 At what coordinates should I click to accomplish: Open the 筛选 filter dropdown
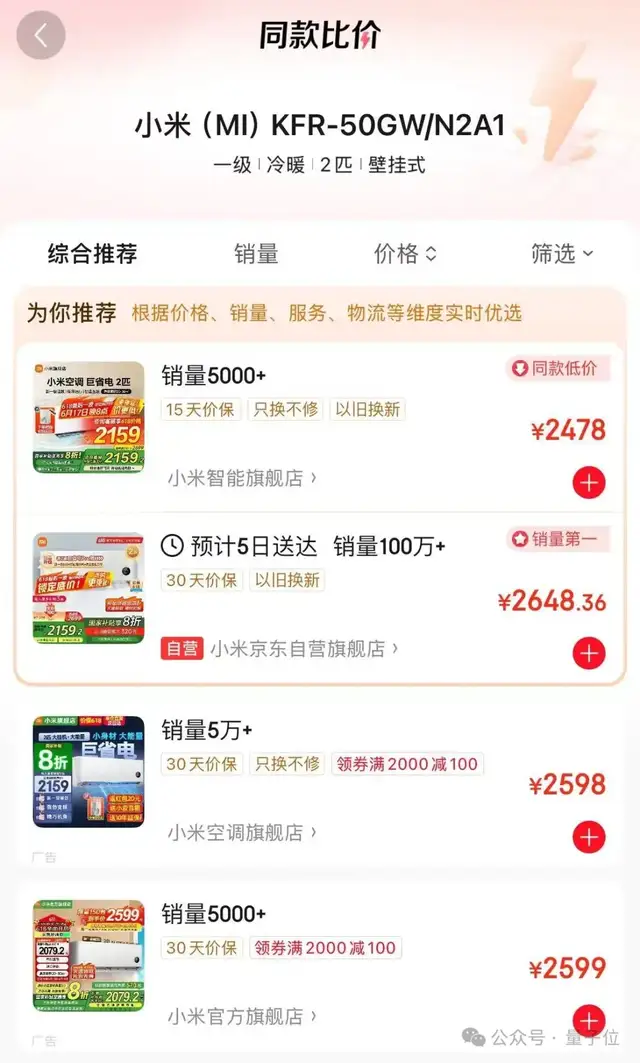coord(562,254)
